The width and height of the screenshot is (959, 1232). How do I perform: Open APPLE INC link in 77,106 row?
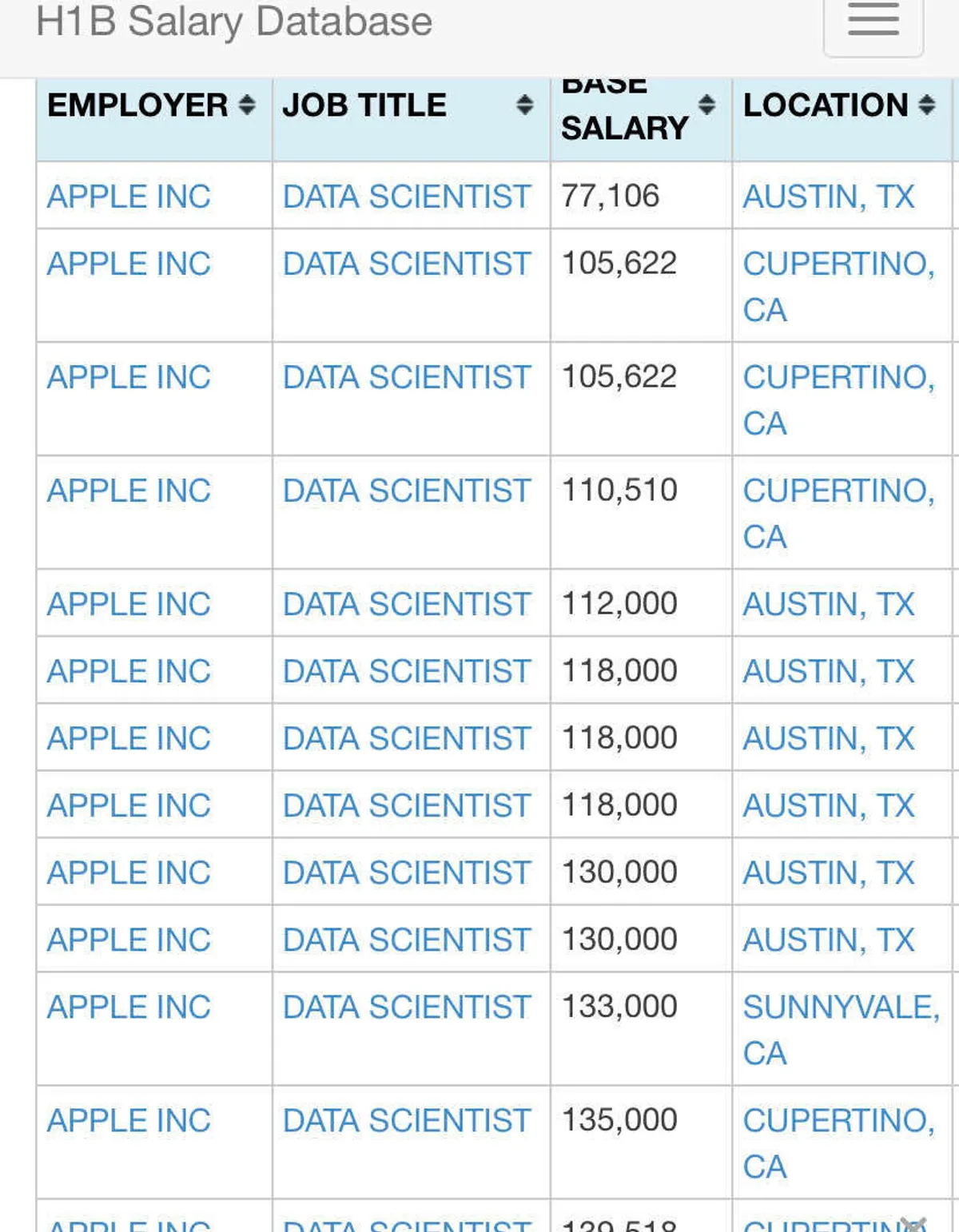click(129, 197)
